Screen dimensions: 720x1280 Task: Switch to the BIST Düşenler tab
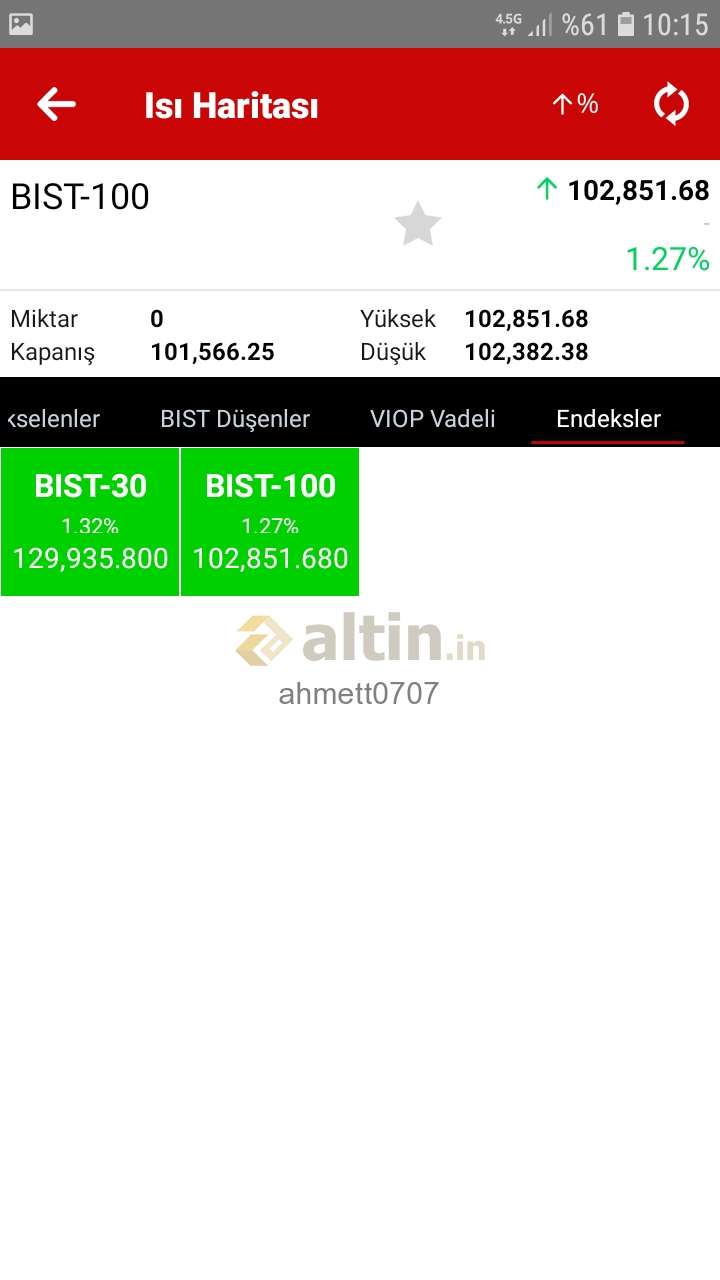[x=235, y=419]
